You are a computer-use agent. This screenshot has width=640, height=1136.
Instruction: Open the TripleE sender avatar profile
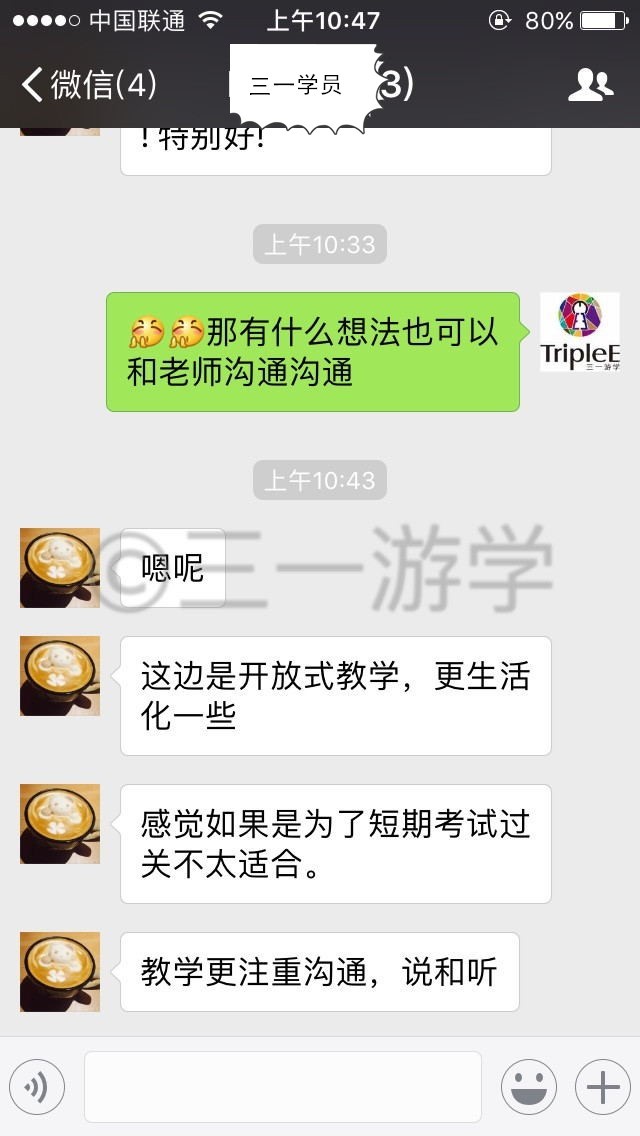(580, 332)
